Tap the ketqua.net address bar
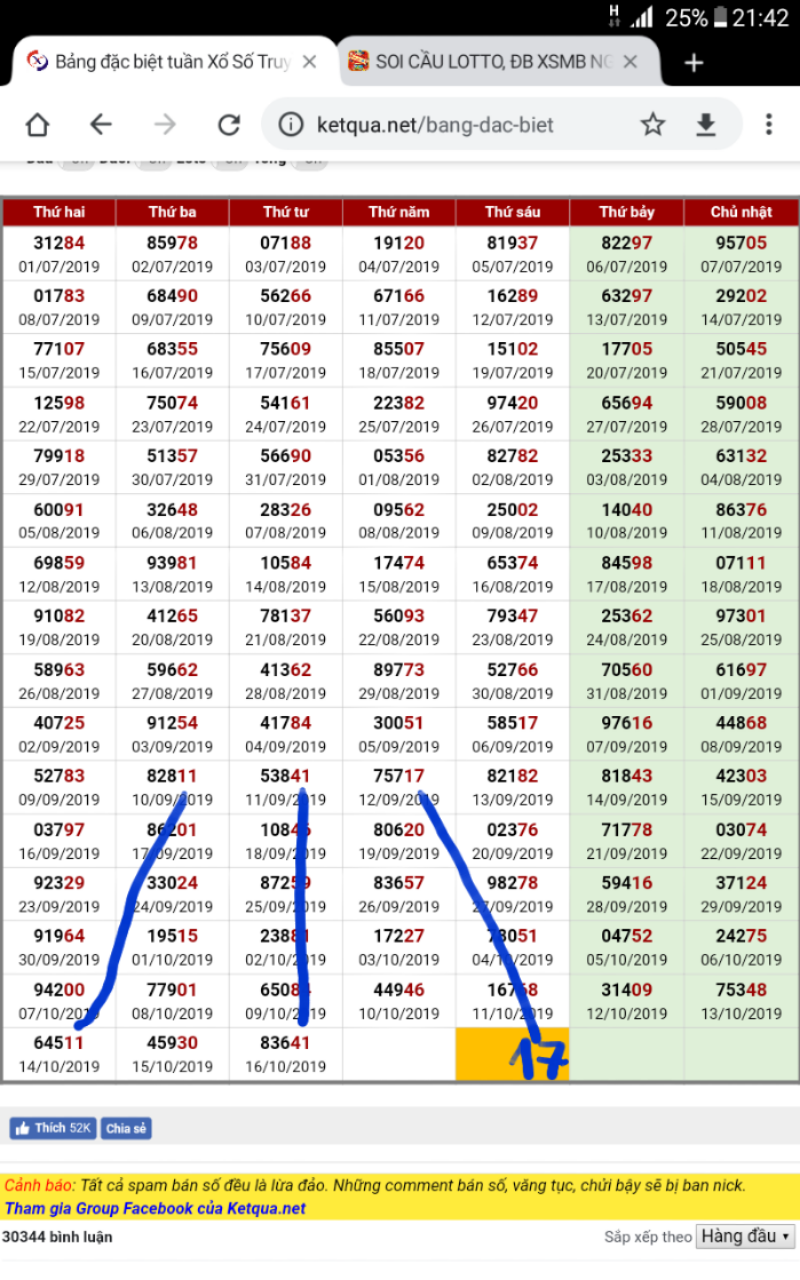The width and height of the screenshot is (800, 1280). coord(435,125)
